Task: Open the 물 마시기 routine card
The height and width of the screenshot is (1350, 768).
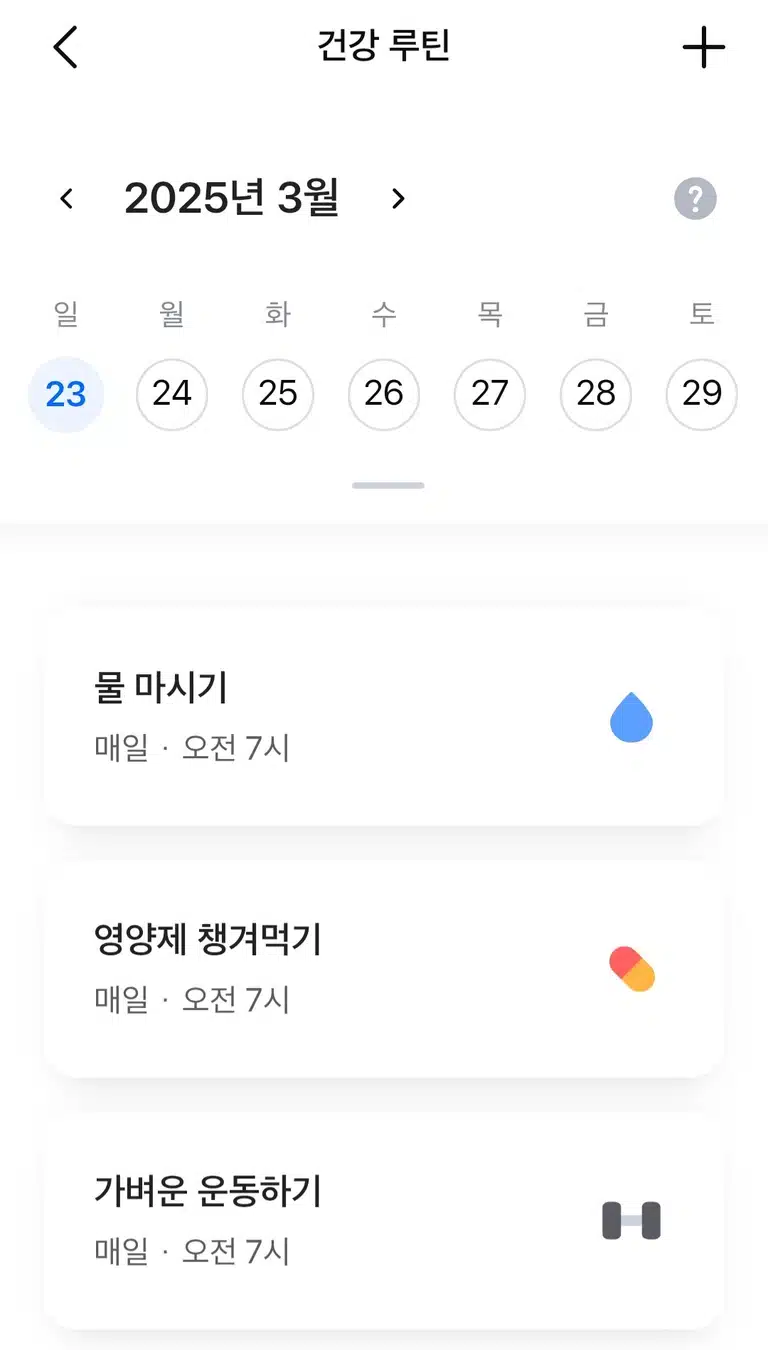Action: tap(384, 717)
